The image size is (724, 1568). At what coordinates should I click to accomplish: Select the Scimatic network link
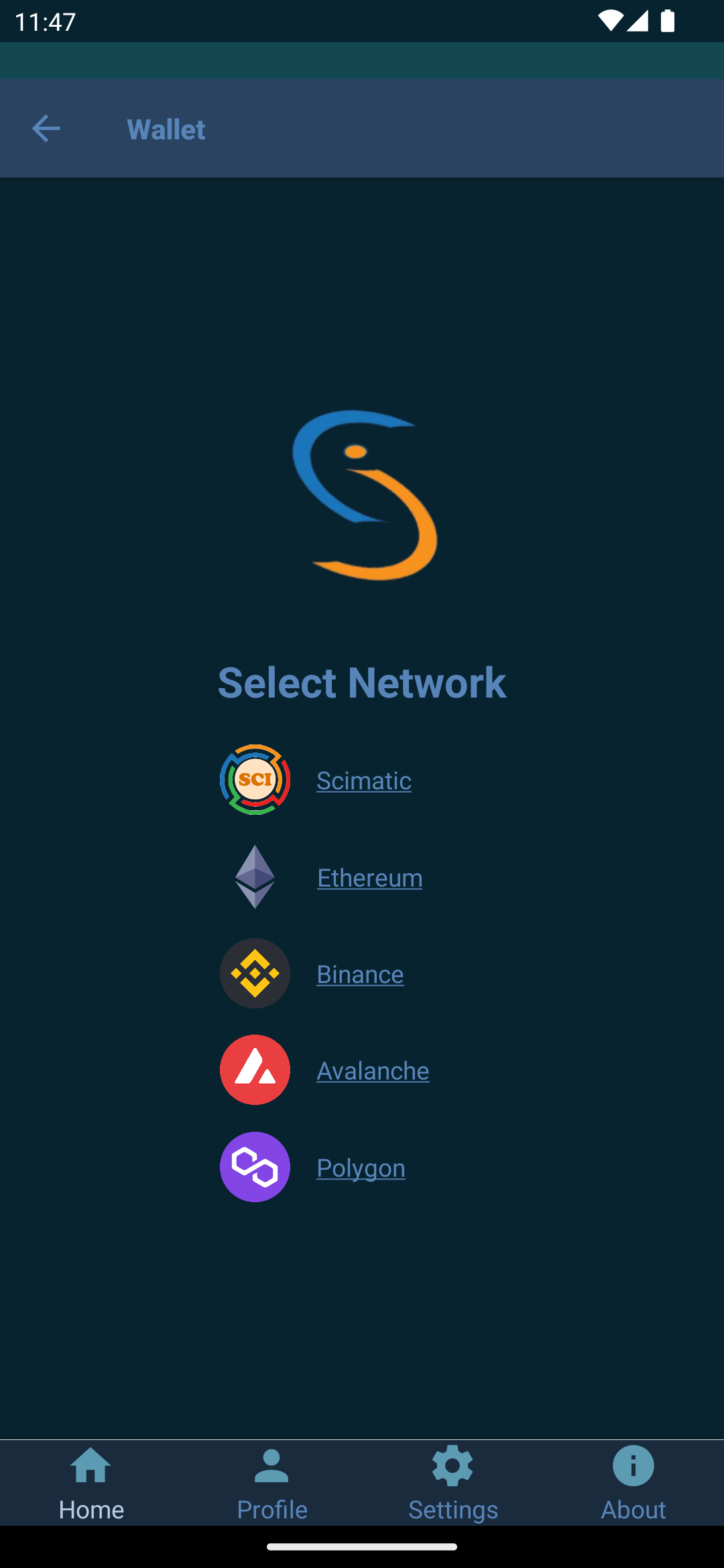coord(363,781)
